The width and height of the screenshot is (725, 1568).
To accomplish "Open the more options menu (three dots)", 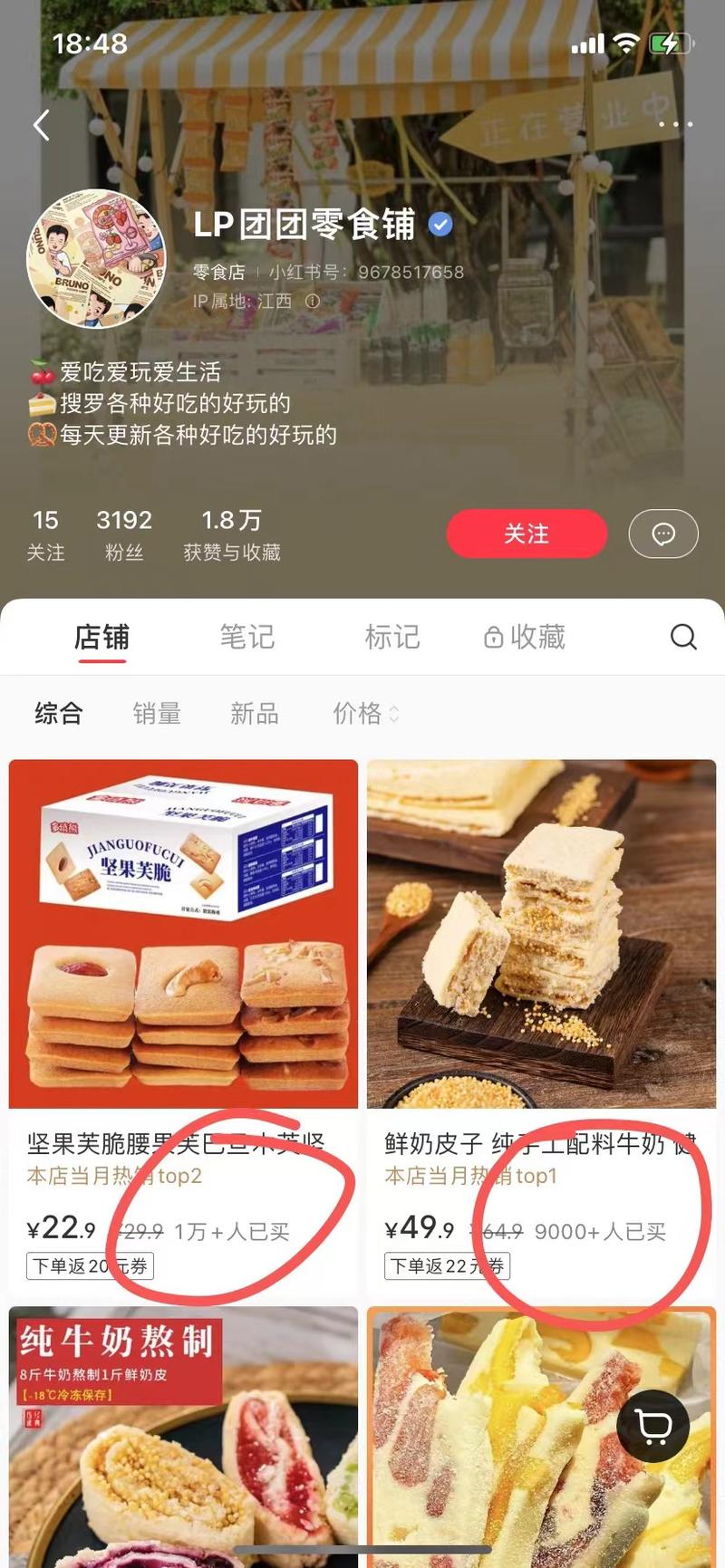I will (675, 122).
